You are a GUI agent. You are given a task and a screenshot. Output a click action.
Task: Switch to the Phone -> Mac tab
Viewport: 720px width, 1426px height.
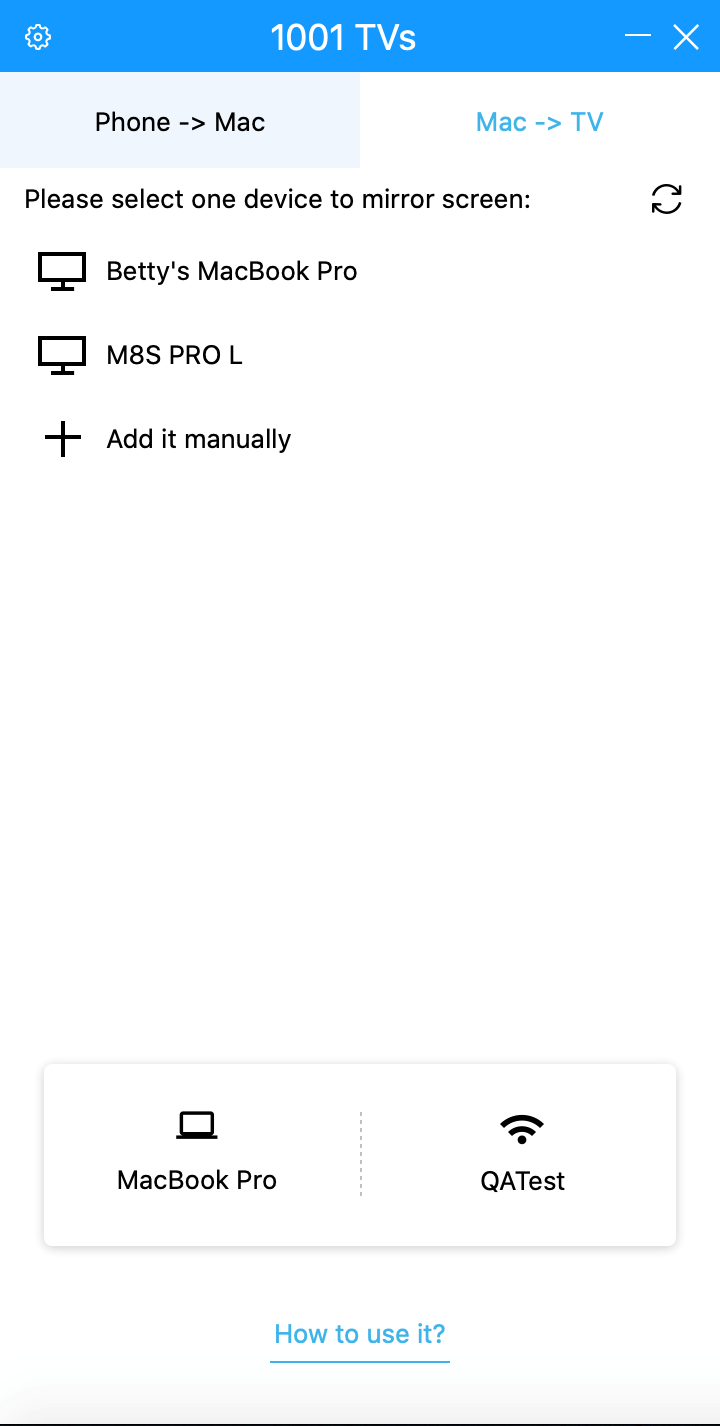click(x=180, y=122)
